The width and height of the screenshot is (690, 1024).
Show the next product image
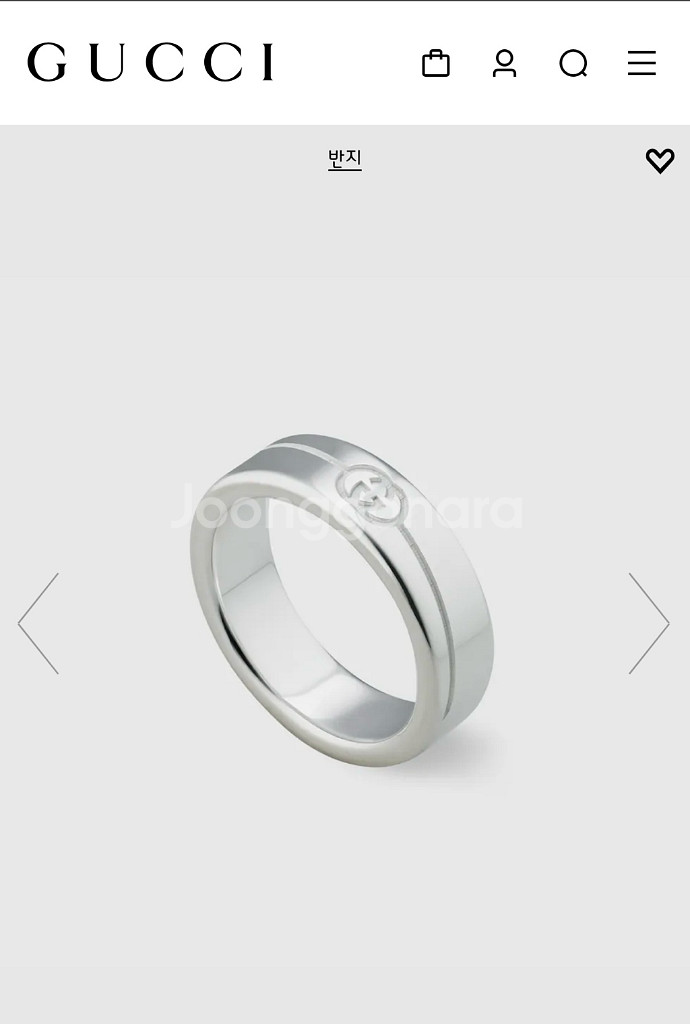click(649, 623)
